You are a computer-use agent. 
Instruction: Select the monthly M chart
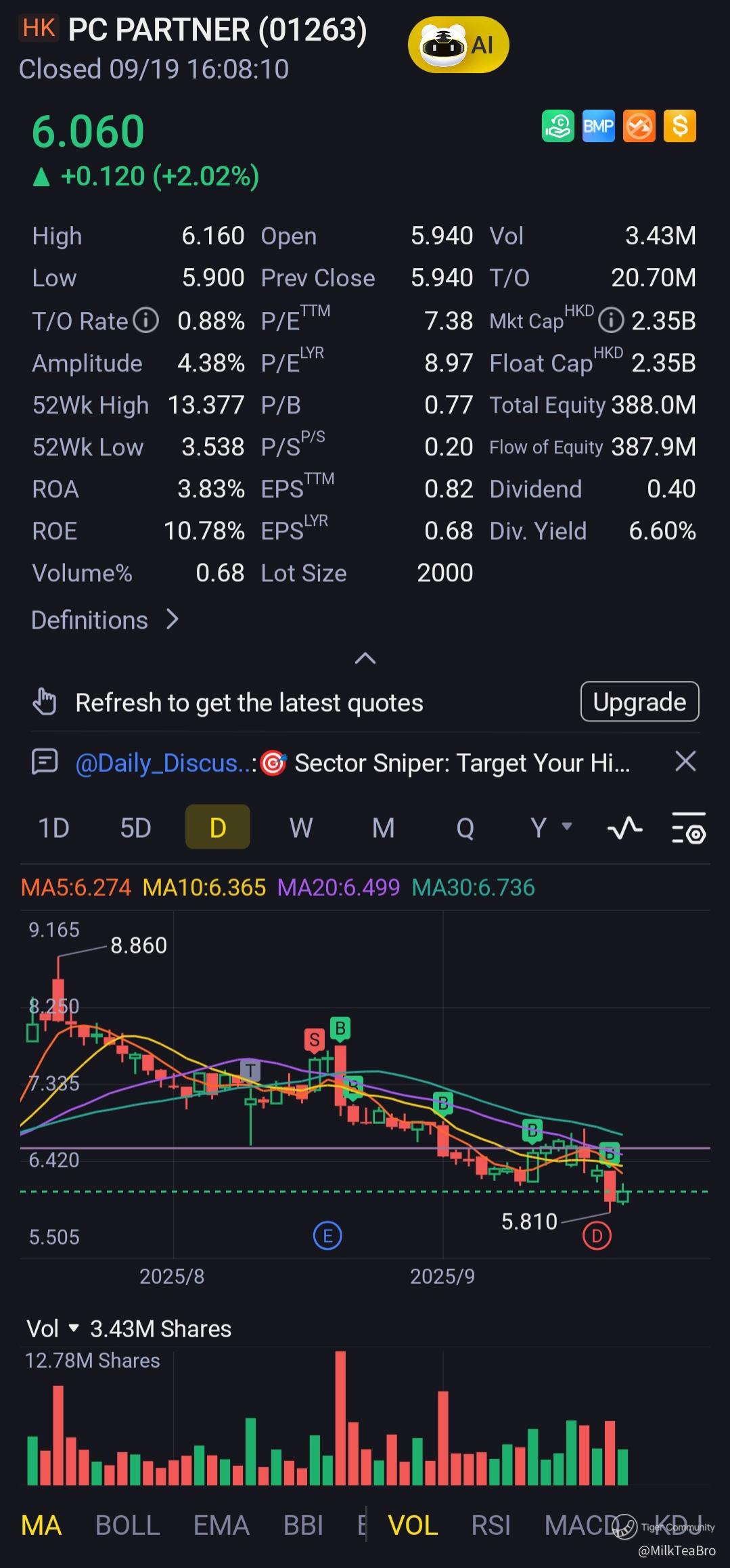click(383, 828)
